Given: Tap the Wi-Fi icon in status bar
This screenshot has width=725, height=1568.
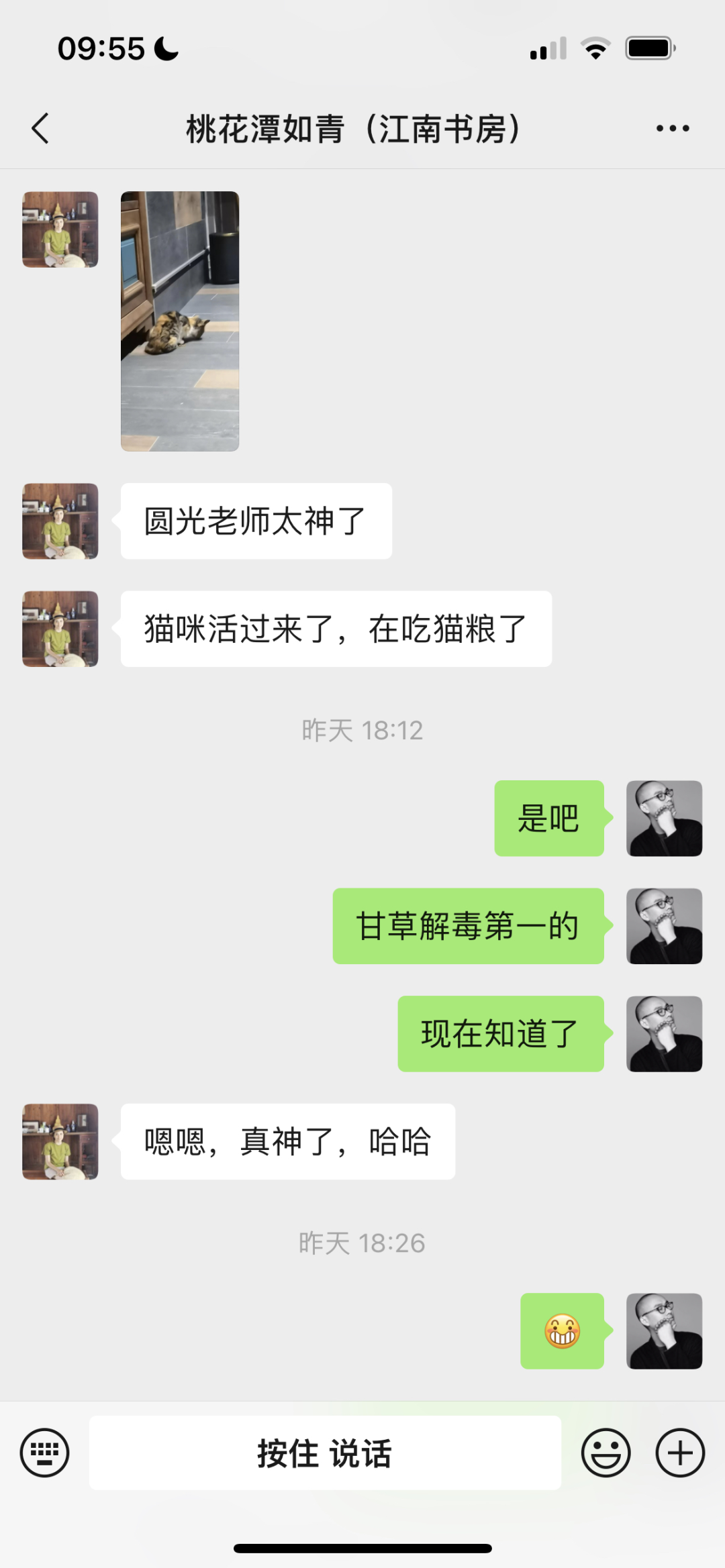Looking at the screenshot, I should click(595, 47).
